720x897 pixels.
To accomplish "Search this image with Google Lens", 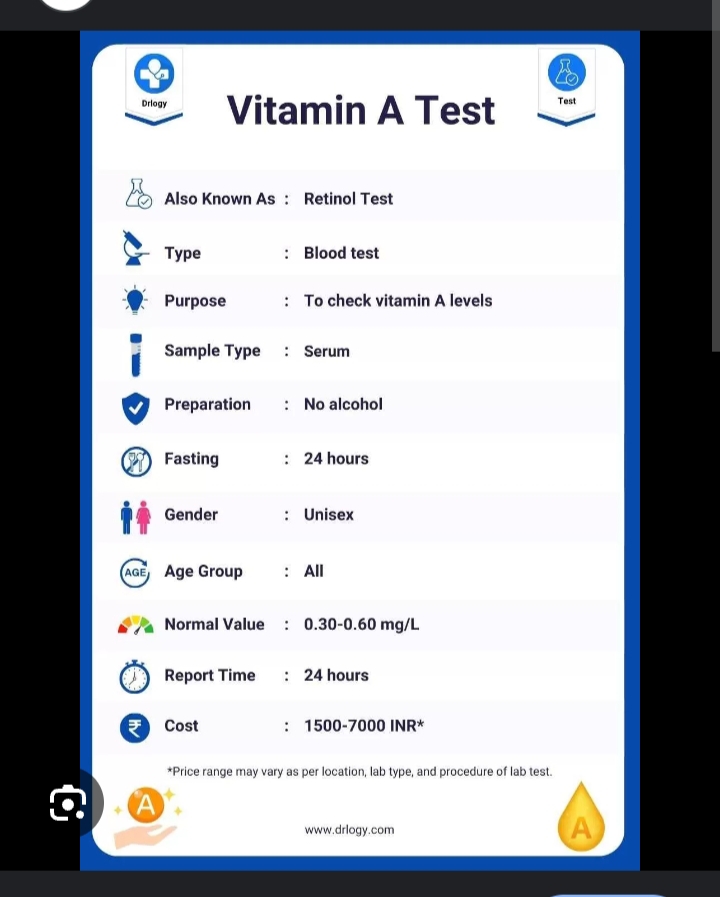I will (68, 803).
